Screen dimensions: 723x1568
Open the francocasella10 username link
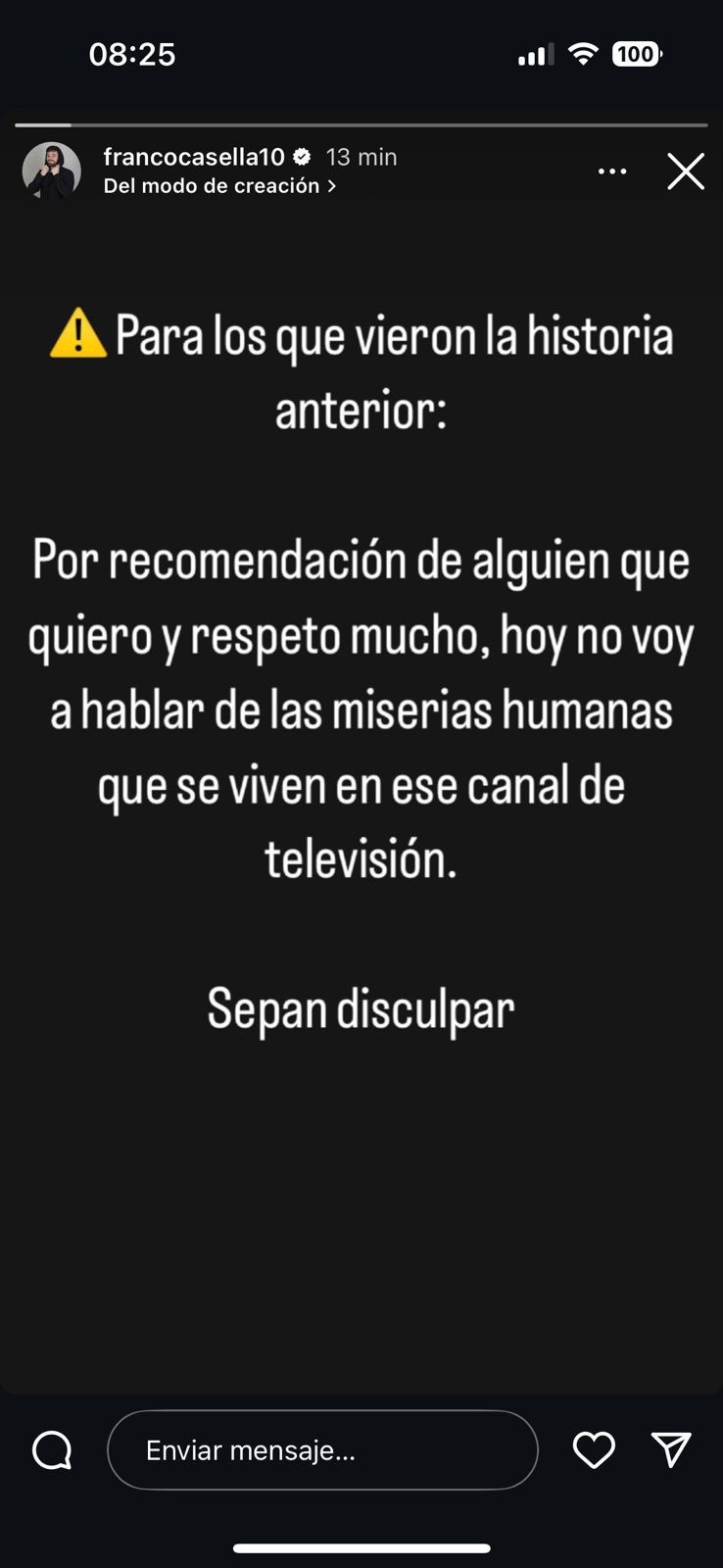194,157
